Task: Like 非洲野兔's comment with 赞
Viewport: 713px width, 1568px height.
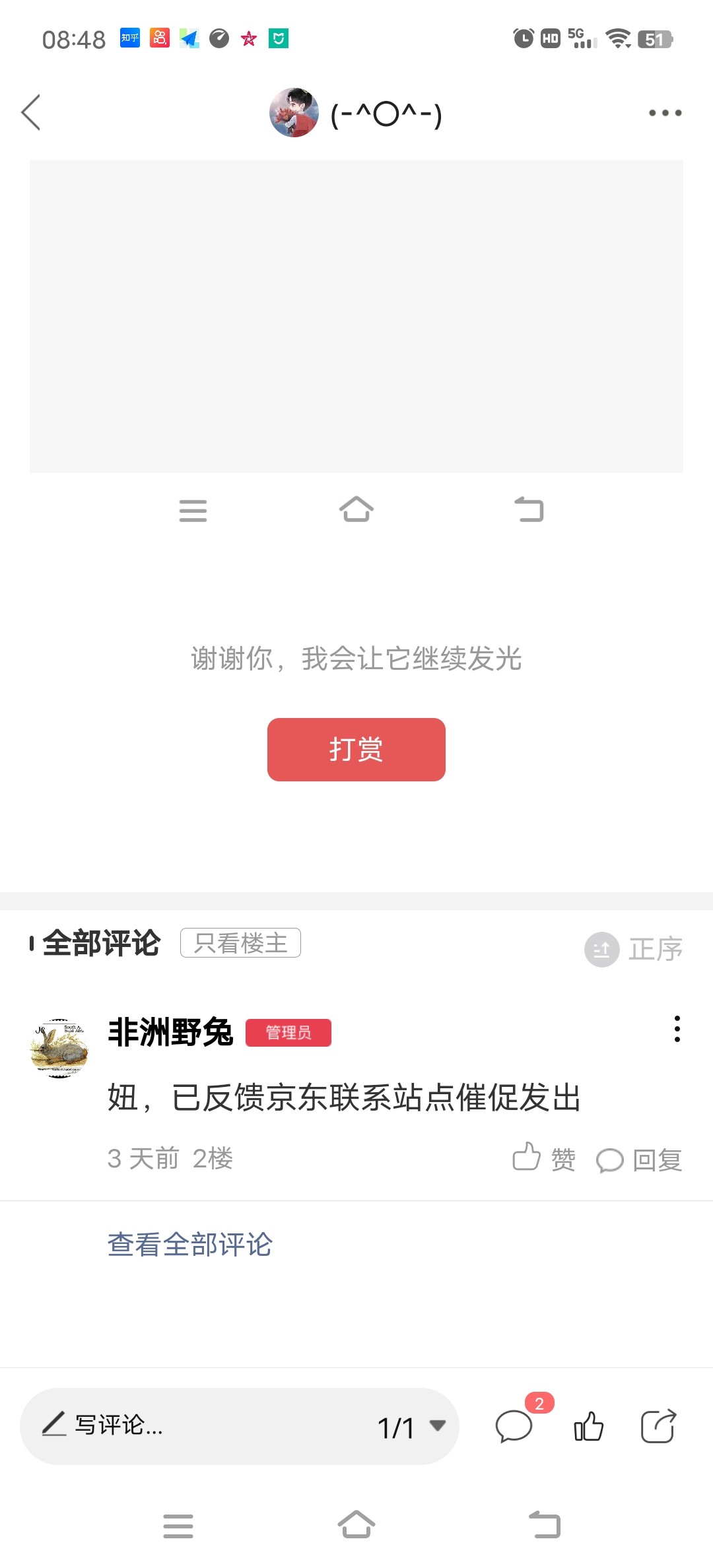Action: 544,1158
